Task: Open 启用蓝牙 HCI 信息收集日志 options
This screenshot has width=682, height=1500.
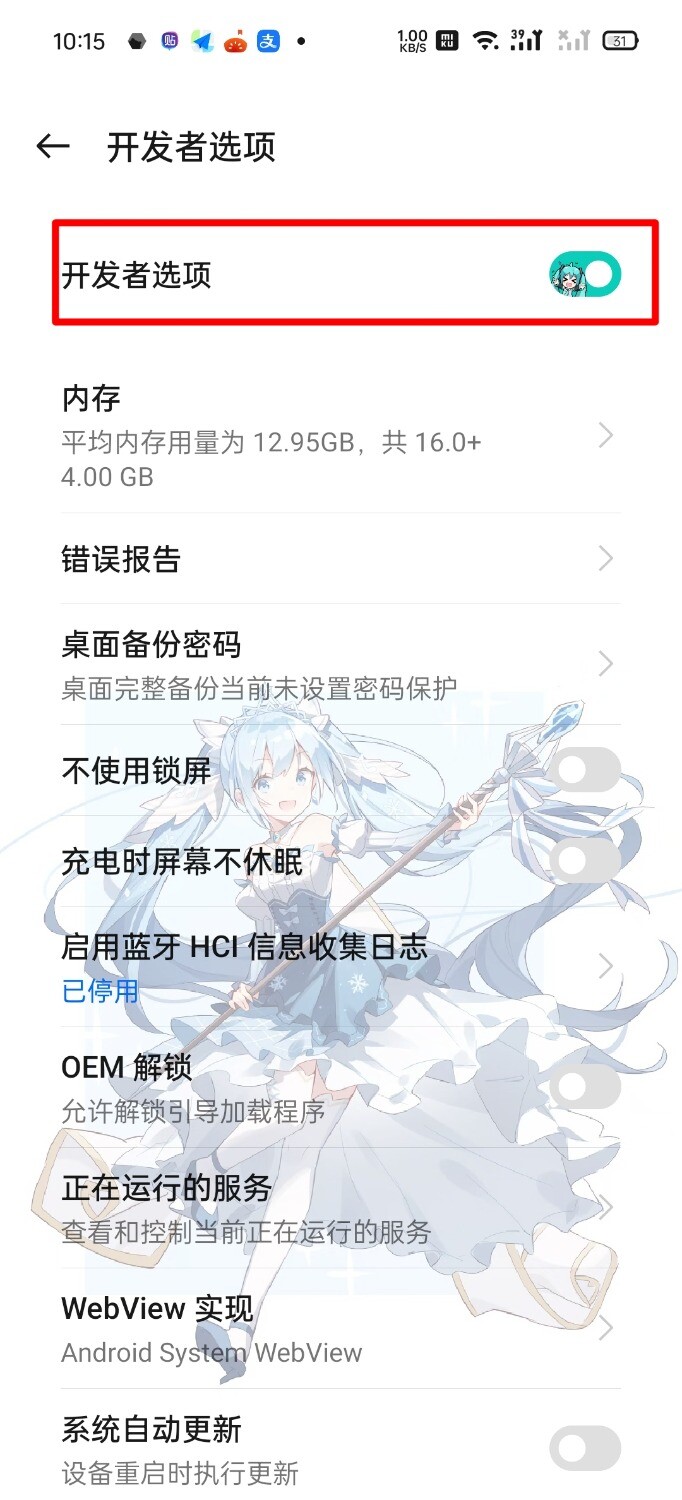Action: [340, 966]
